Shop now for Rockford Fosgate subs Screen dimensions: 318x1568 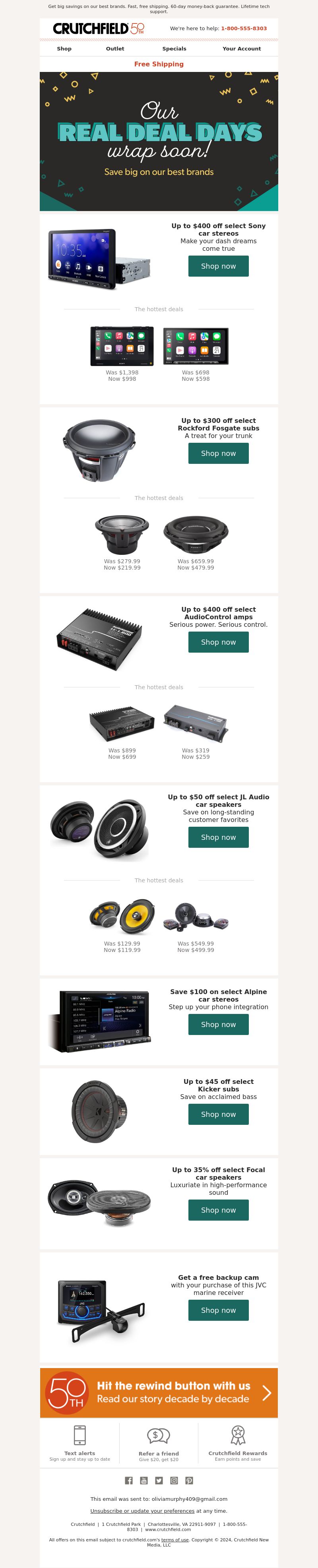[x=218, y=454]
